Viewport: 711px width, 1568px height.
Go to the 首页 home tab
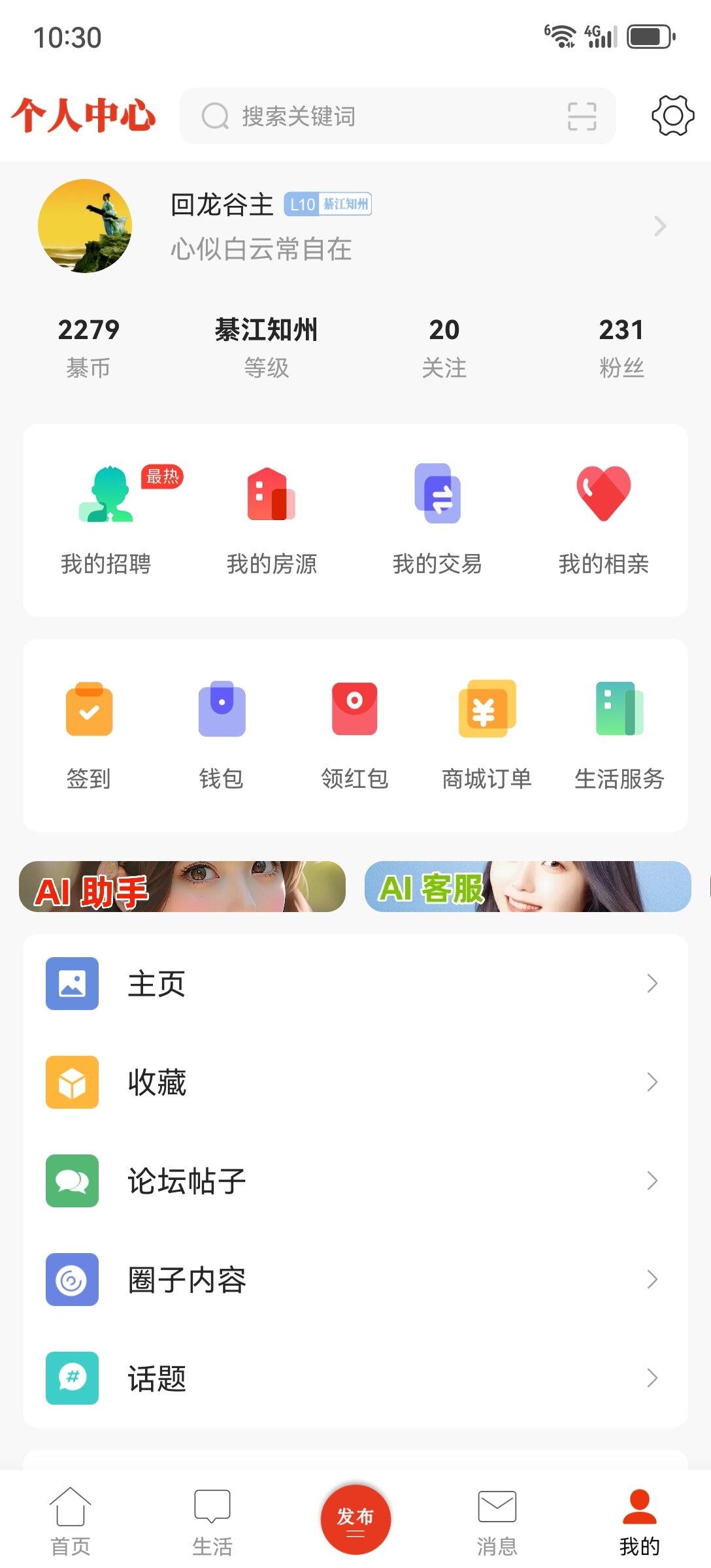pos(71,1522)
